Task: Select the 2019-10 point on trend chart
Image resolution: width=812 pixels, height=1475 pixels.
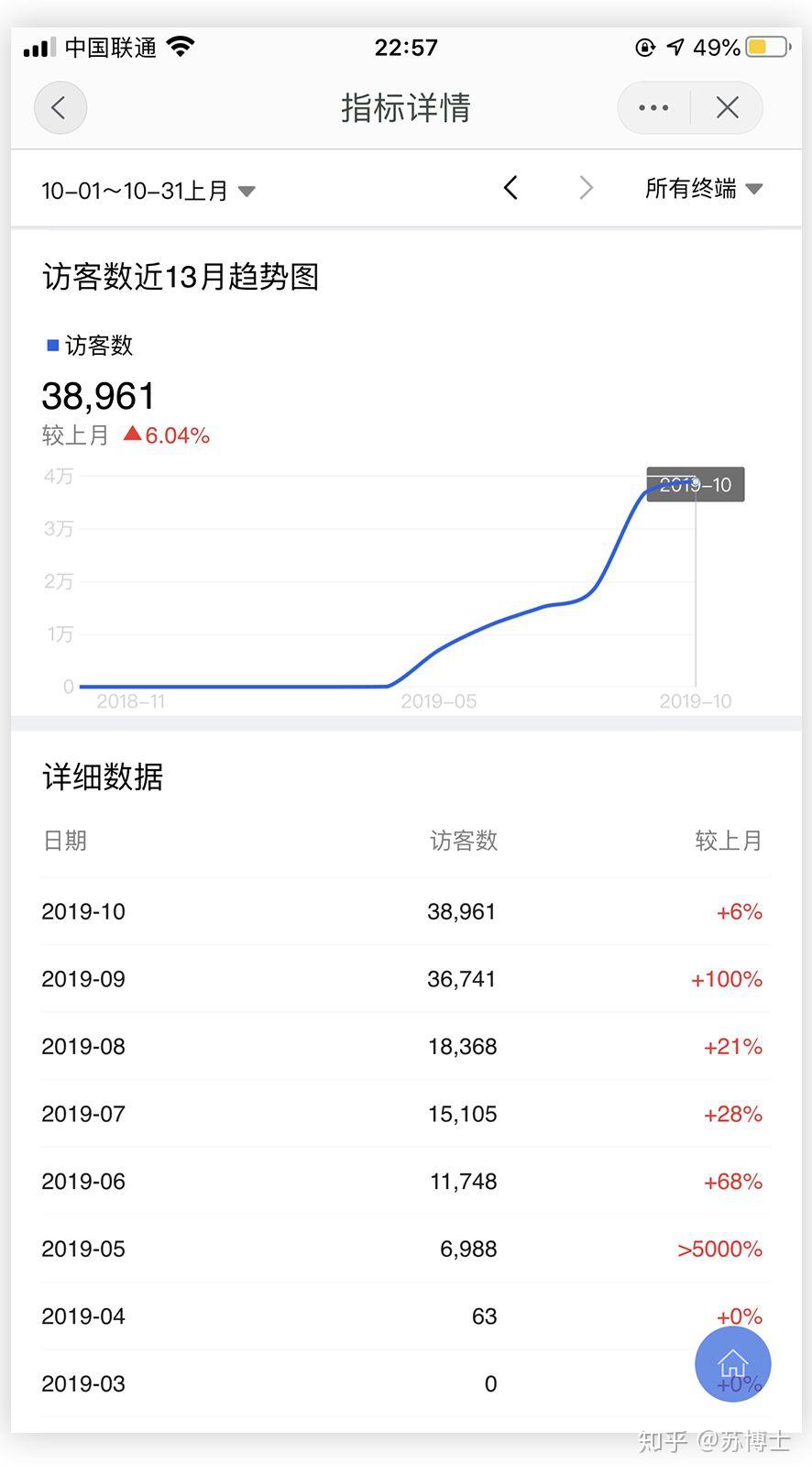Action: coord(695,482)
